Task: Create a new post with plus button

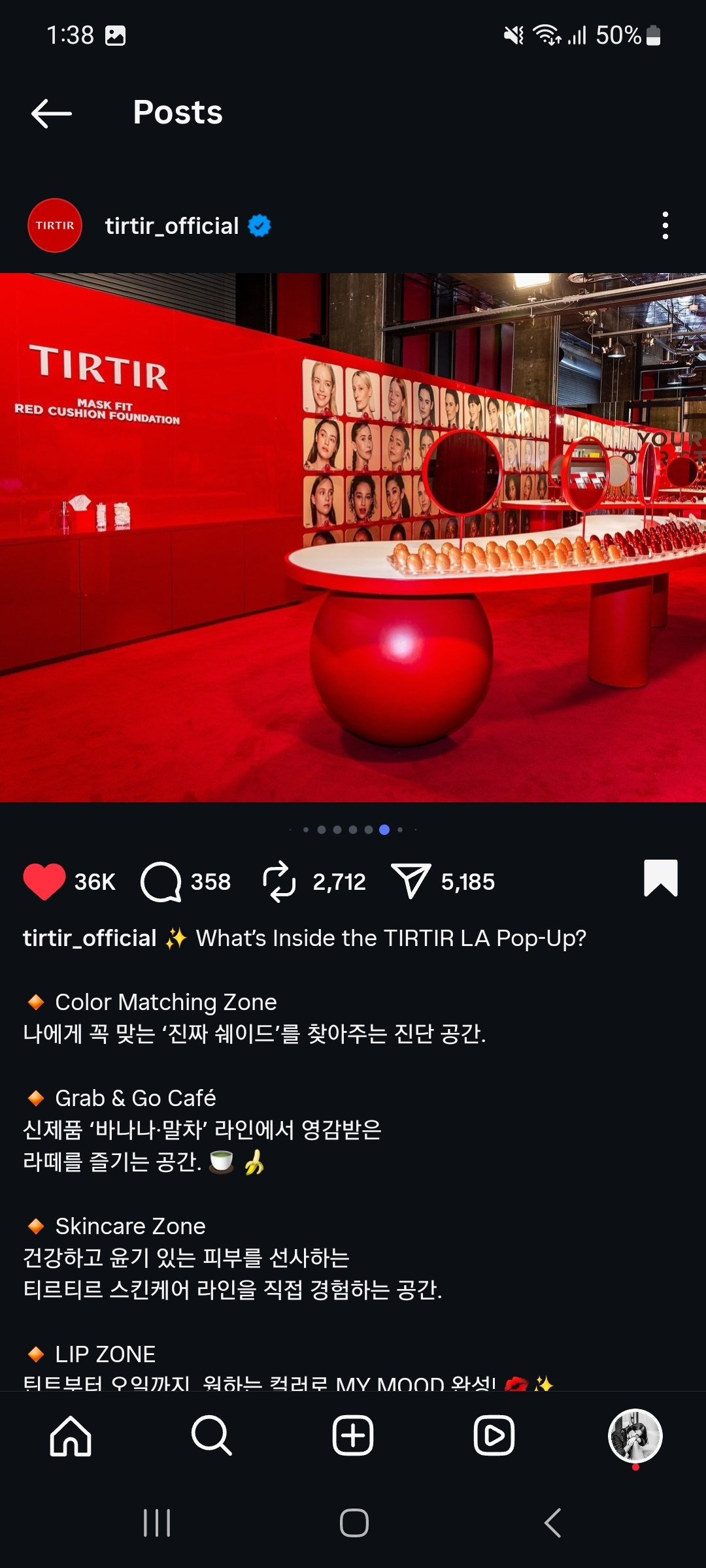Action: [353, 1436]
